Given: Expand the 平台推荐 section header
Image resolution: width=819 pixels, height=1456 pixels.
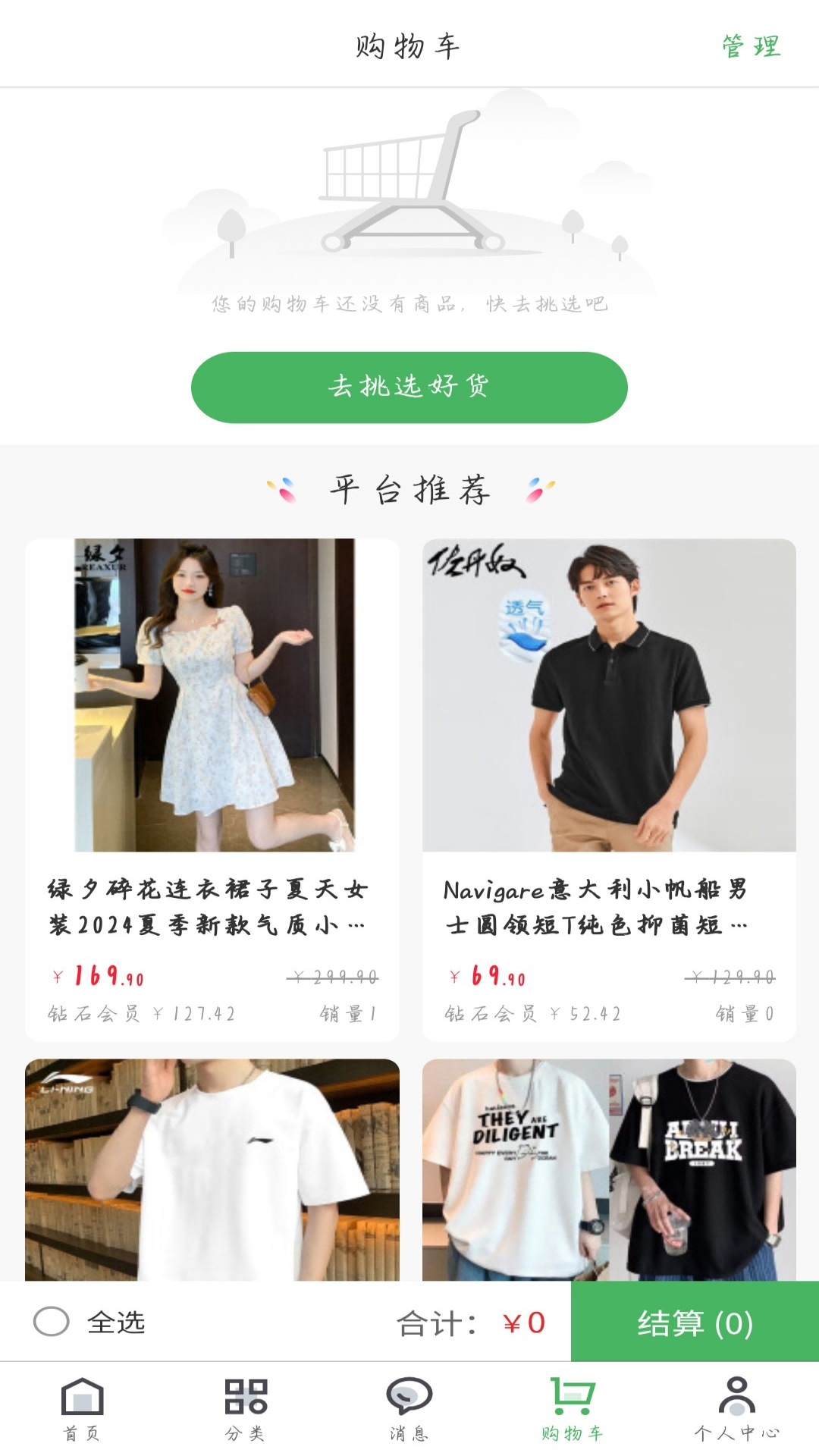Looking at the screenshot, I should click(x=409, y=489).
